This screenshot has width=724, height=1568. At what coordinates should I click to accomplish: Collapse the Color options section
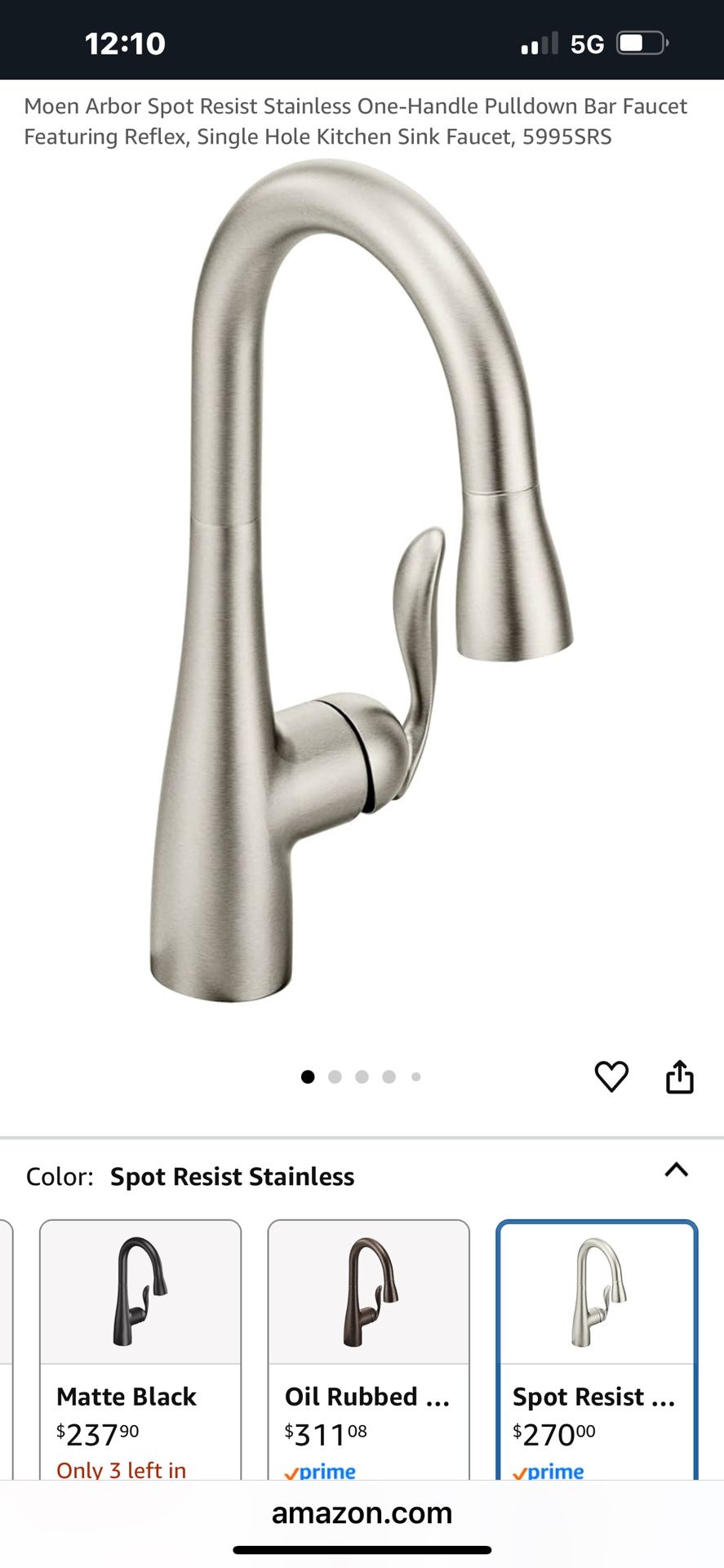tap(676, 1170)
